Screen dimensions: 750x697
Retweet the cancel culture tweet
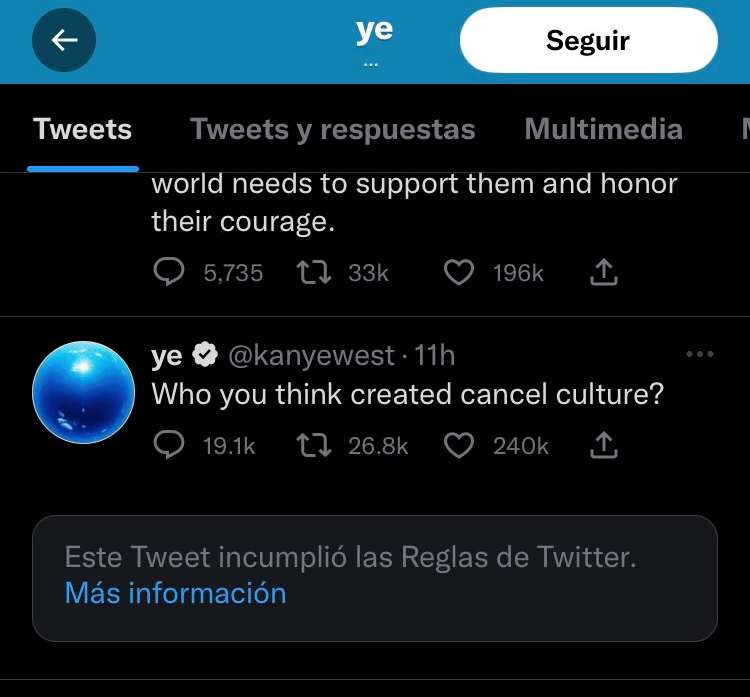coord(315,446)
